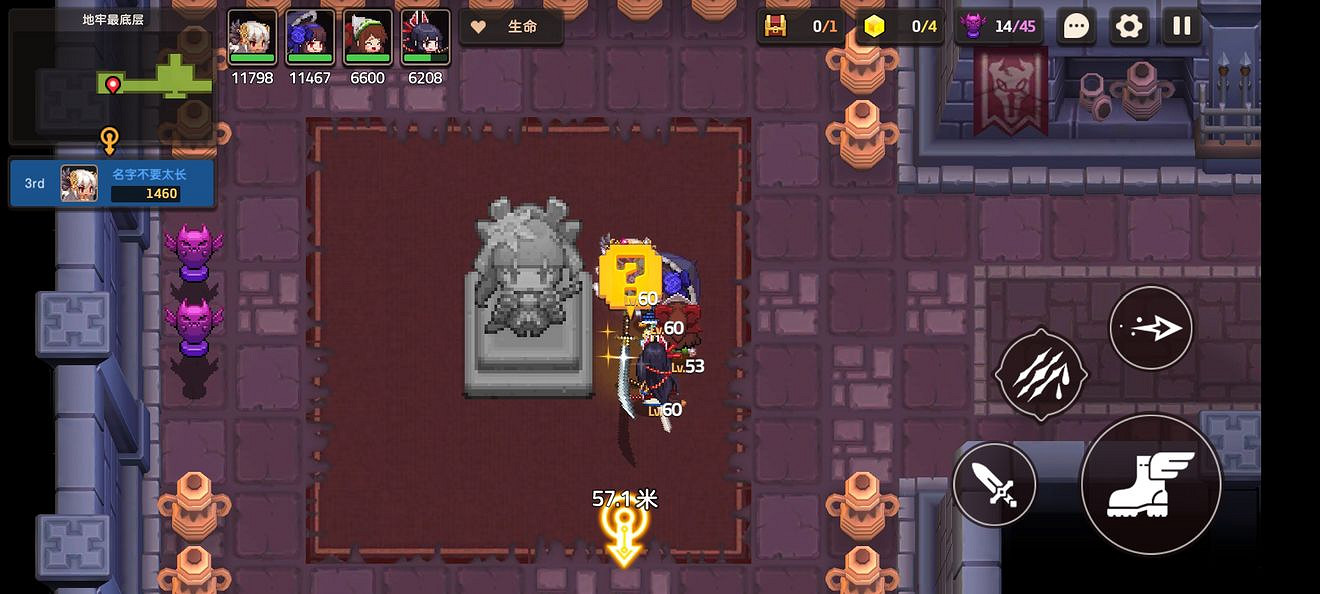Select the hero portrait with 11467 HP

[x=310, y=37]
